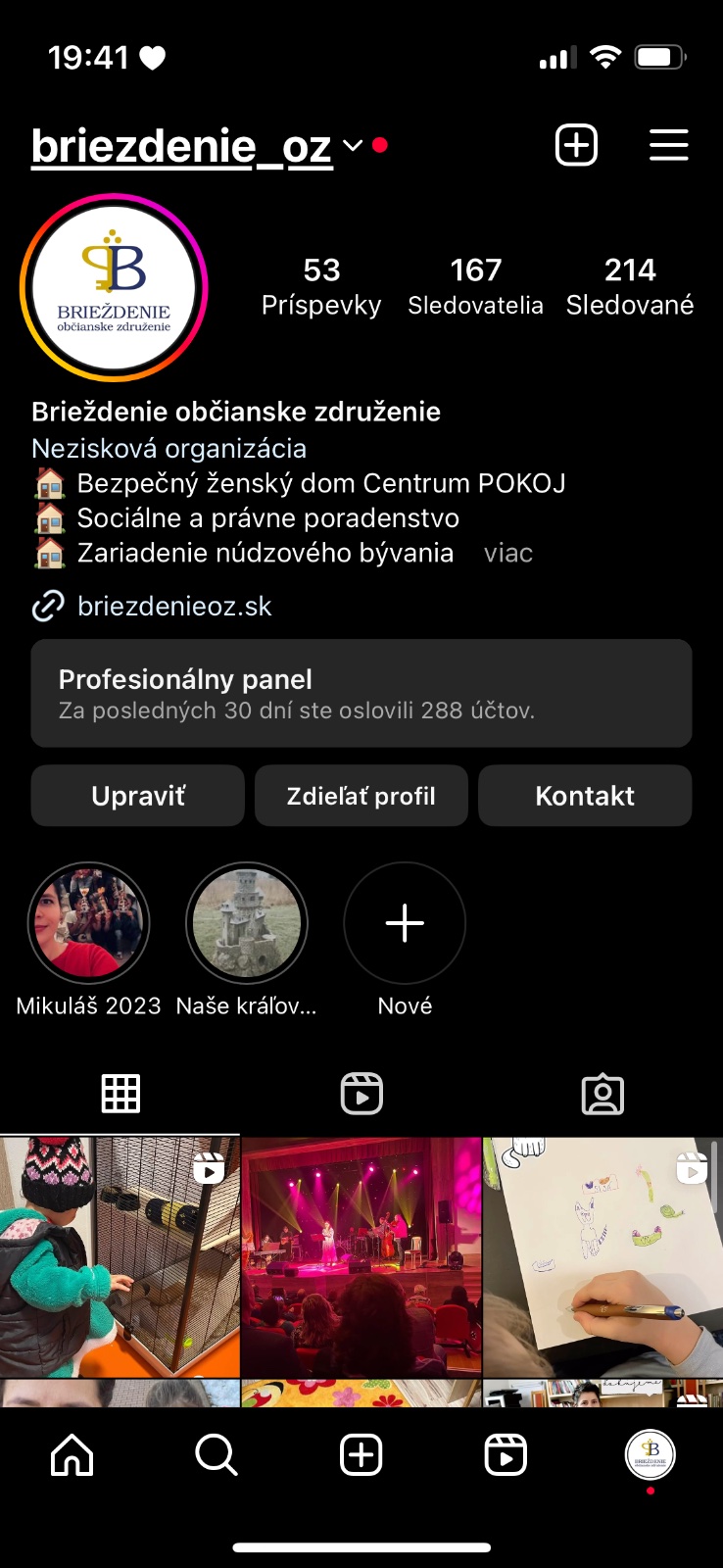
Task: Switch to the tagged photos tab
Action: [602, 1094]
